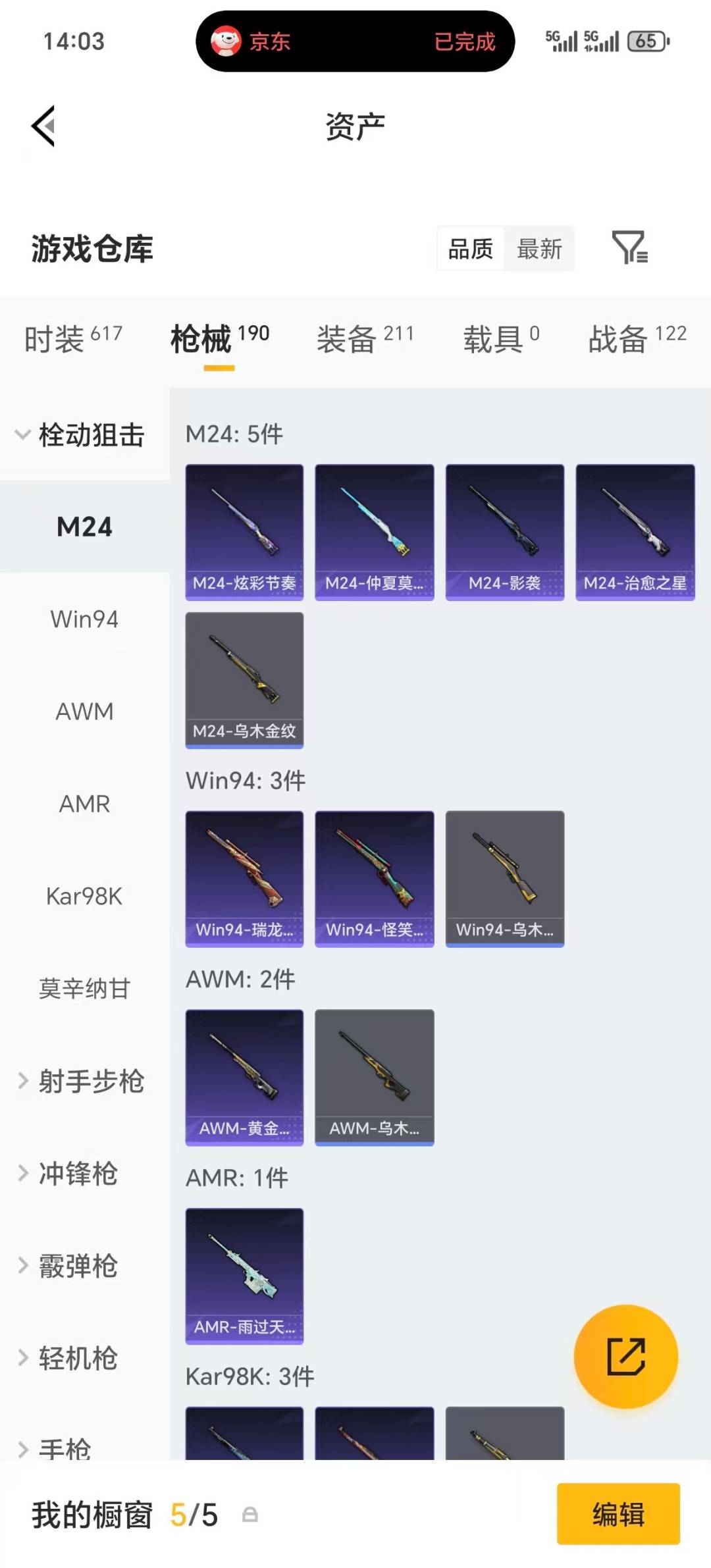Click the back arrow to leave 资产
Screen dimensions: 711x1568
click(41, 126)
